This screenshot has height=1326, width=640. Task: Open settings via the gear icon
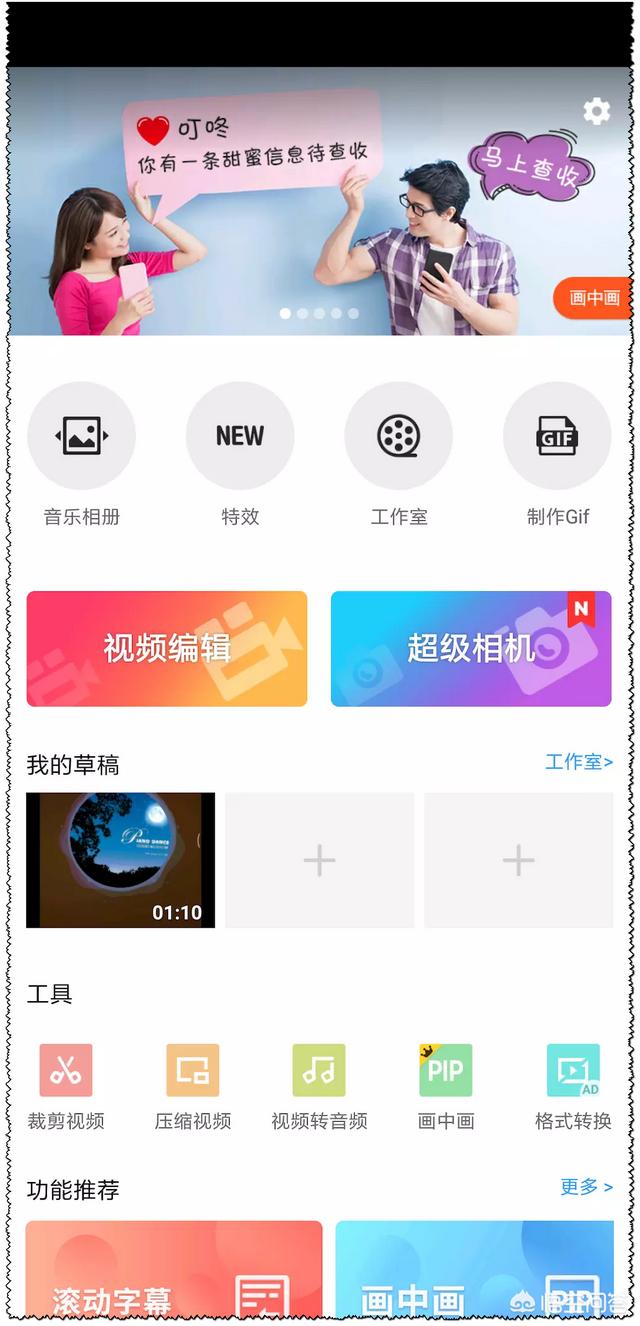pos(597,111)
